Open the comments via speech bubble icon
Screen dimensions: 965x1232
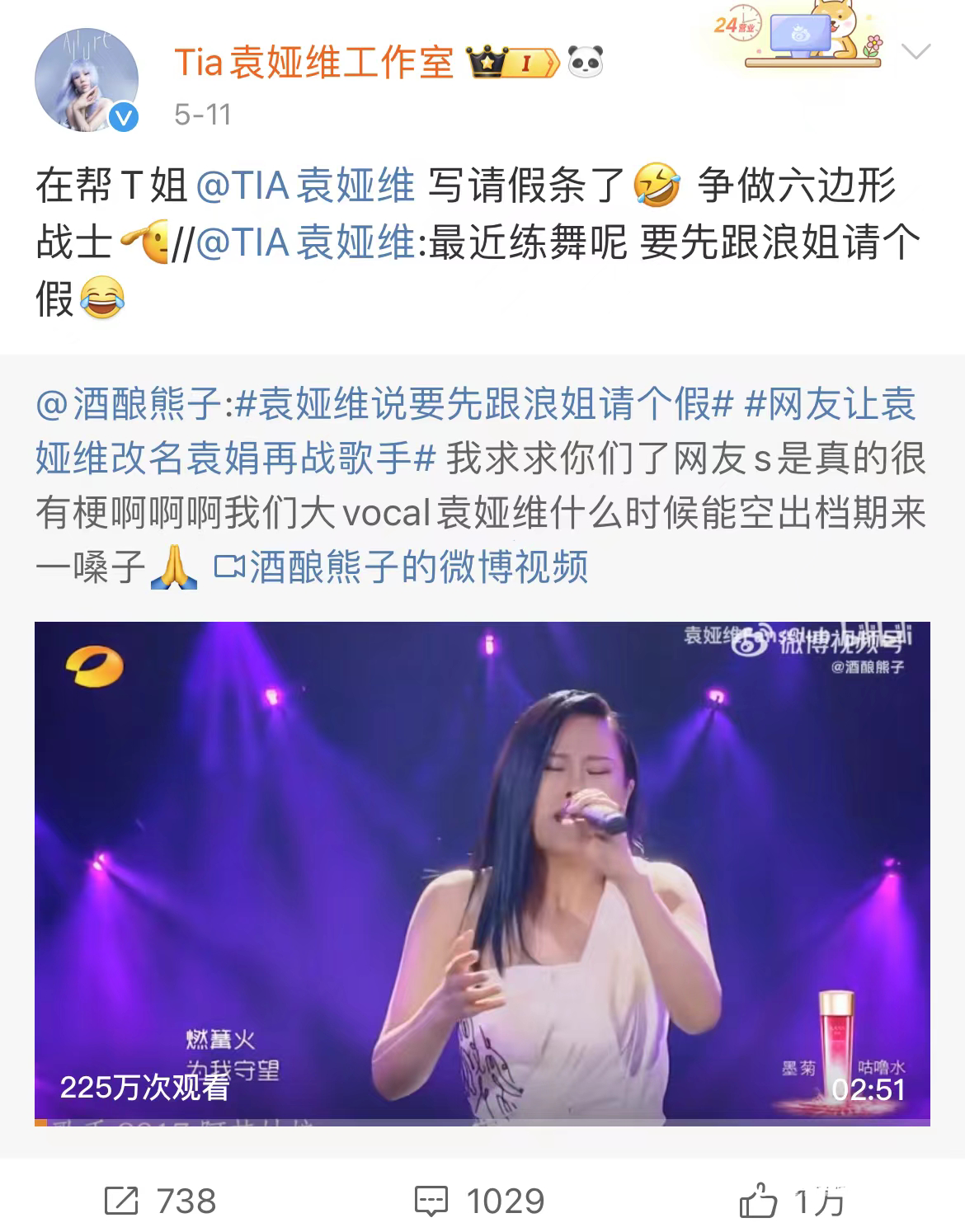431,1201
